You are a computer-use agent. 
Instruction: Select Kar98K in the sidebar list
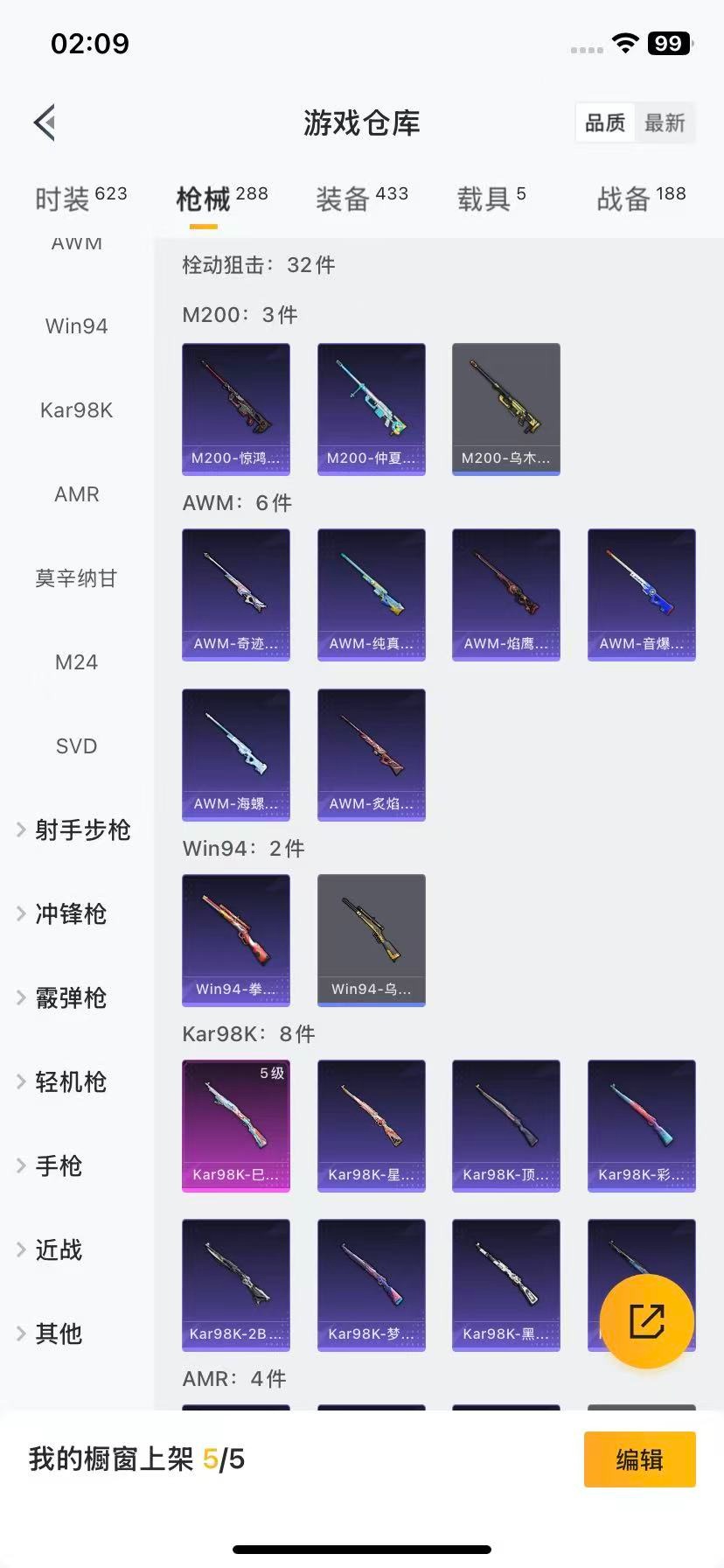tap(76, 409)
